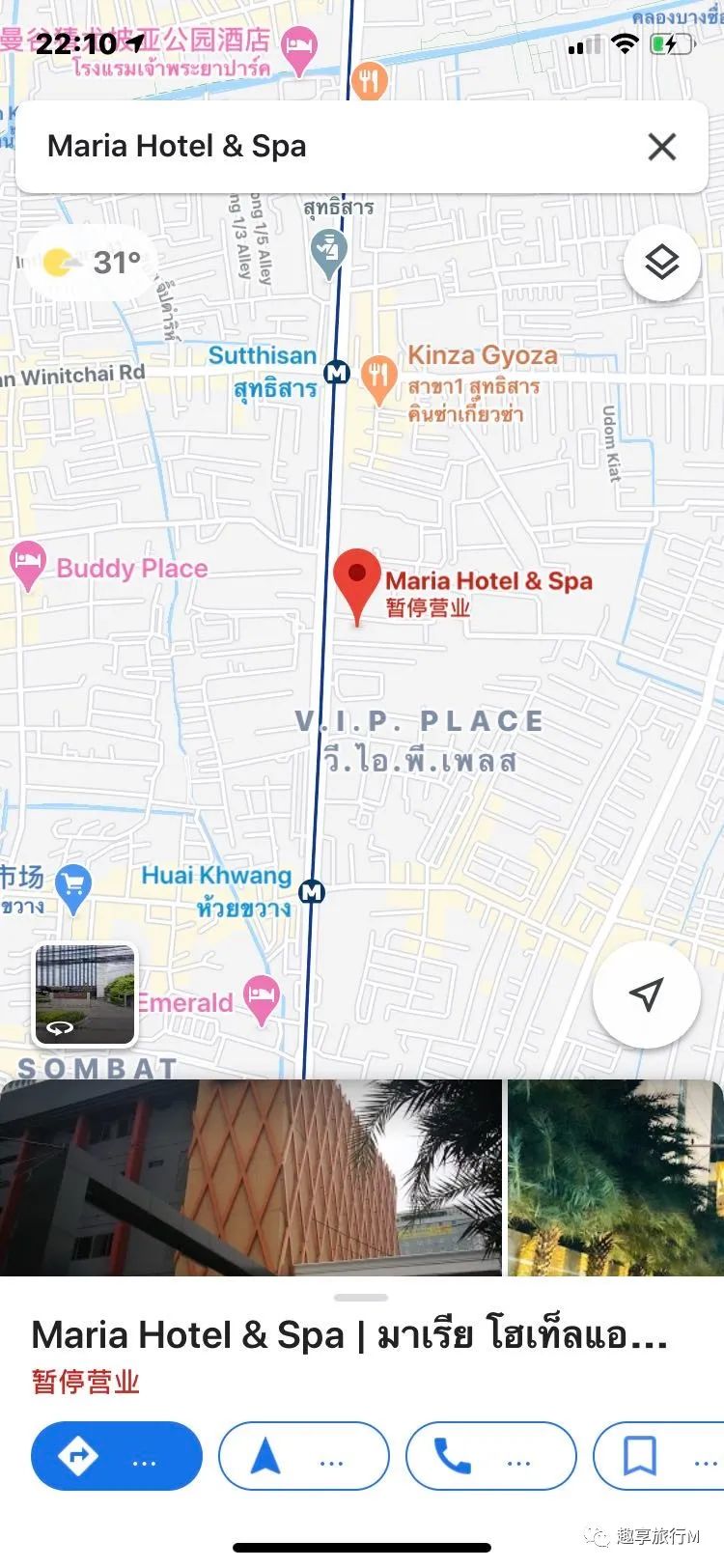
Task: Select the Buddy Place hotel marker
Action: (28, 564)
